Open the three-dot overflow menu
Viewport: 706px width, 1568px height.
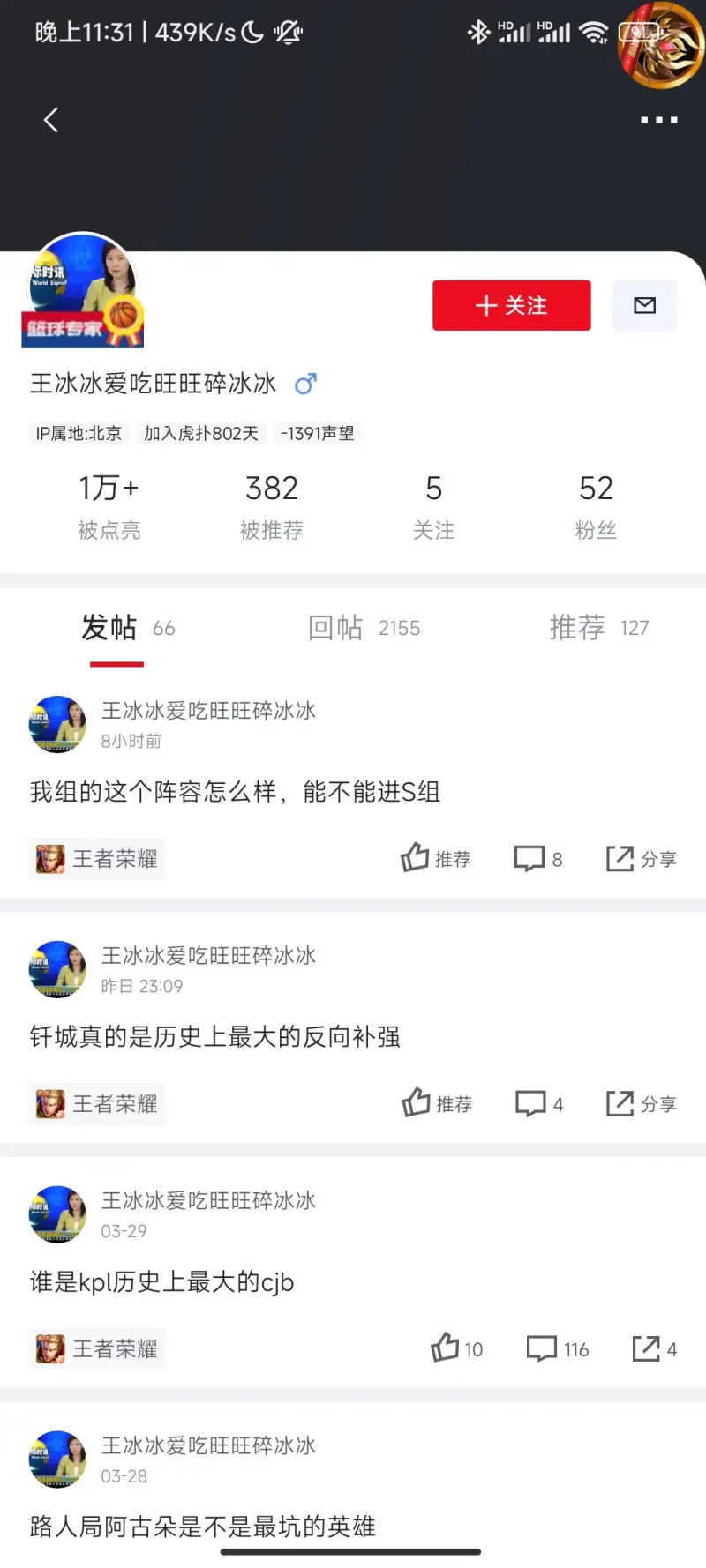pos(658,120)
